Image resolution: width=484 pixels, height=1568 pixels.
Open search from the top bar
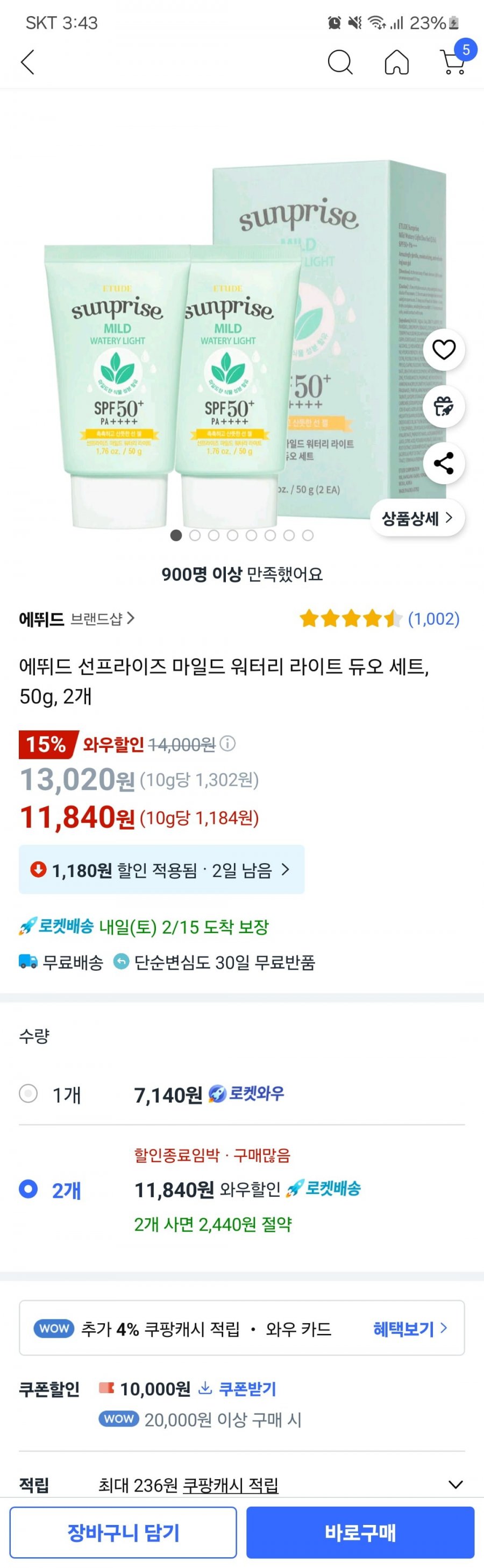[x=340, y=62]
